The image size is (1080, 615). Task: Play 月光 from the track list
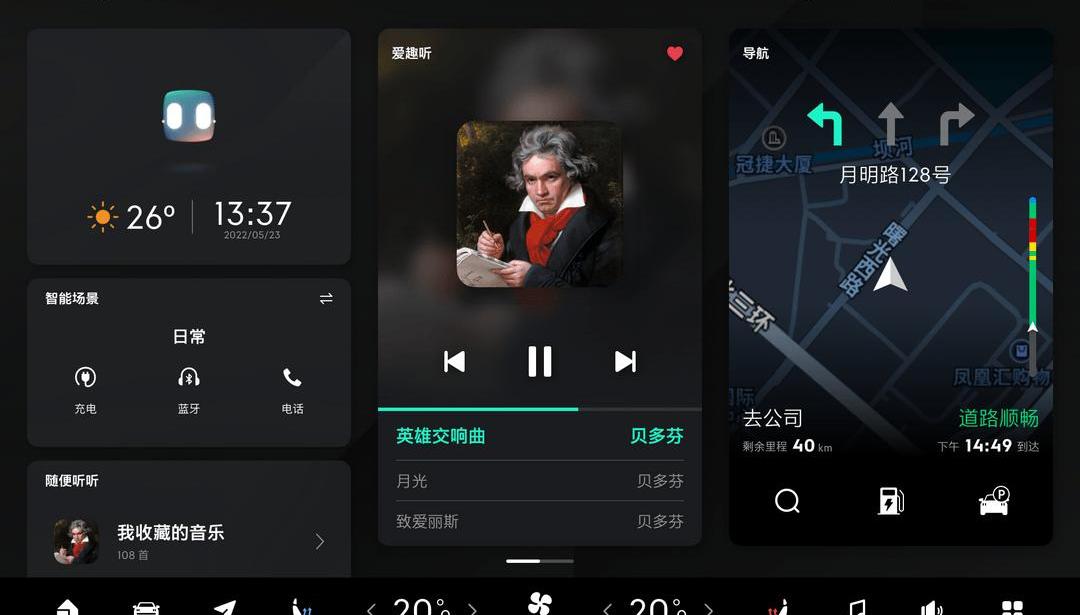[539, 481]
